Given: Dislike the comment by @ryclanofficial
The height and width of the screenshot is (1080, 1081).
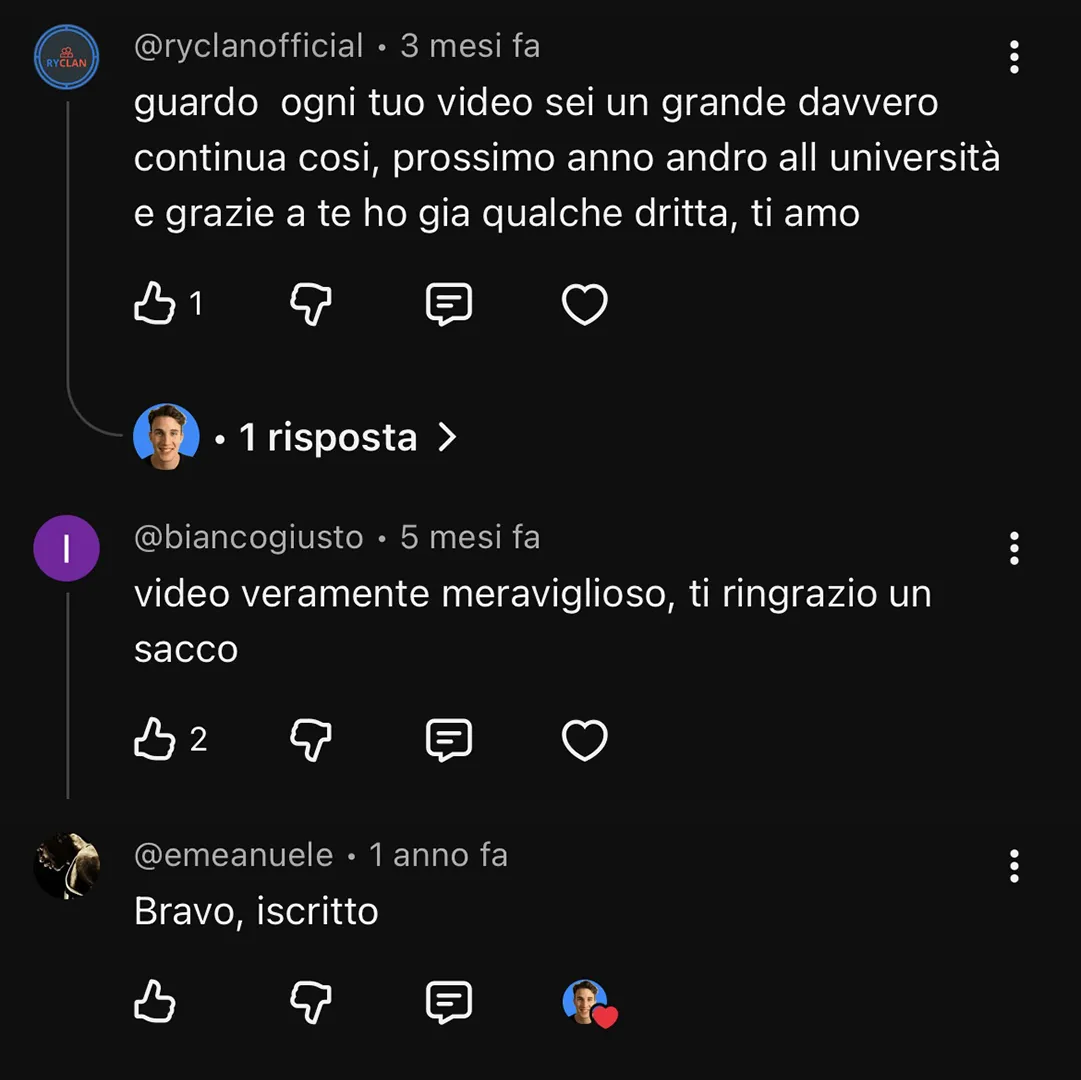Looking at the screenshot, I should pyautogui.click(x=310, y=303).
